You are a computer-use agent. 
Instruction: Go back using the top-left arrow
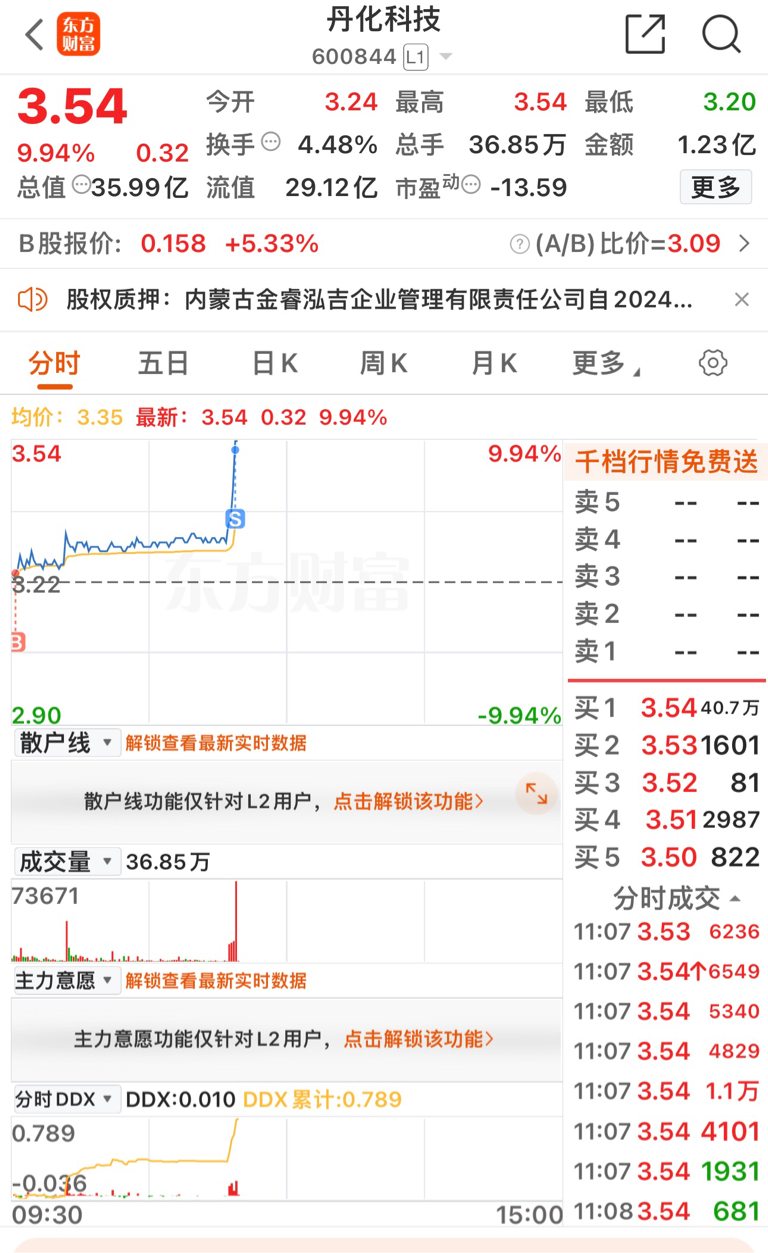(x=35, y=36)
